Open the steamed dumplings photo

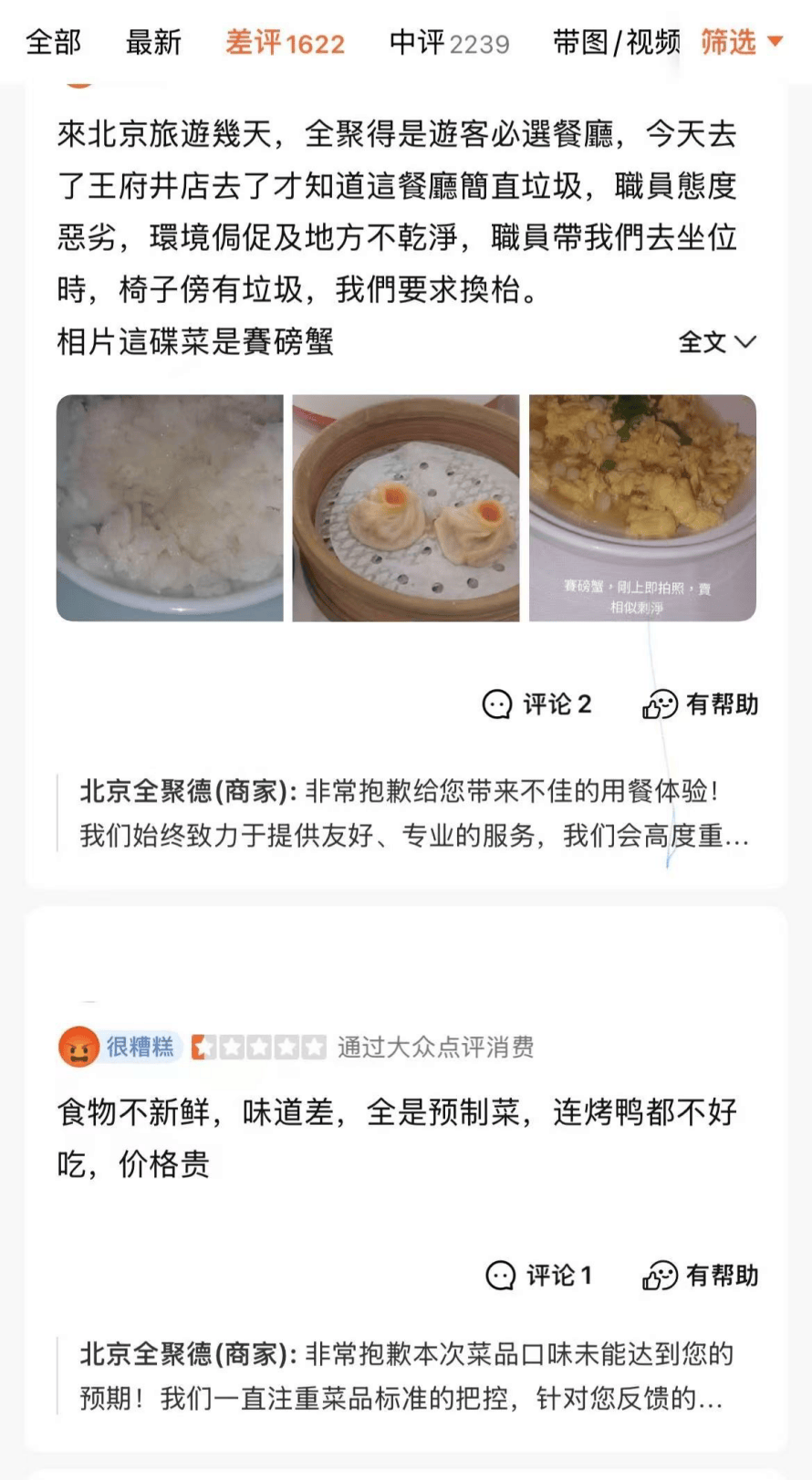coord(406,508)
